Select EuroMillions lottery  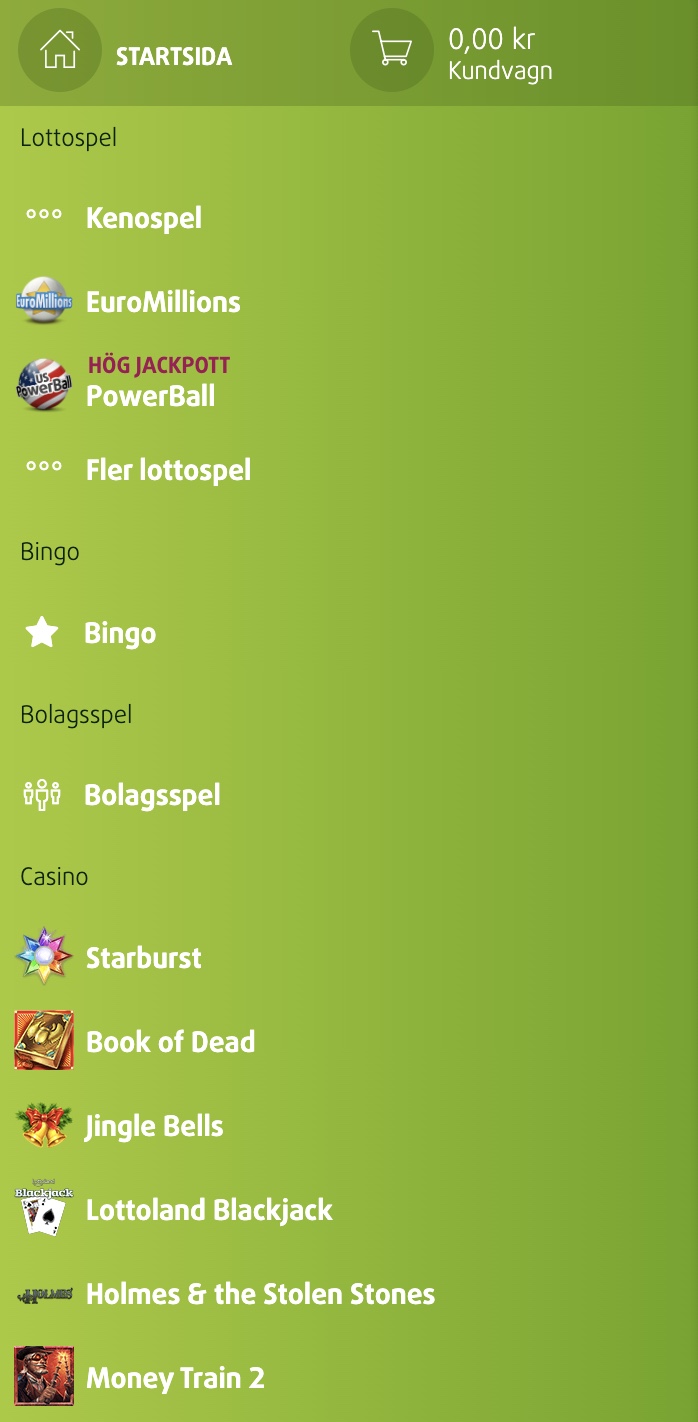pos(162,301)
